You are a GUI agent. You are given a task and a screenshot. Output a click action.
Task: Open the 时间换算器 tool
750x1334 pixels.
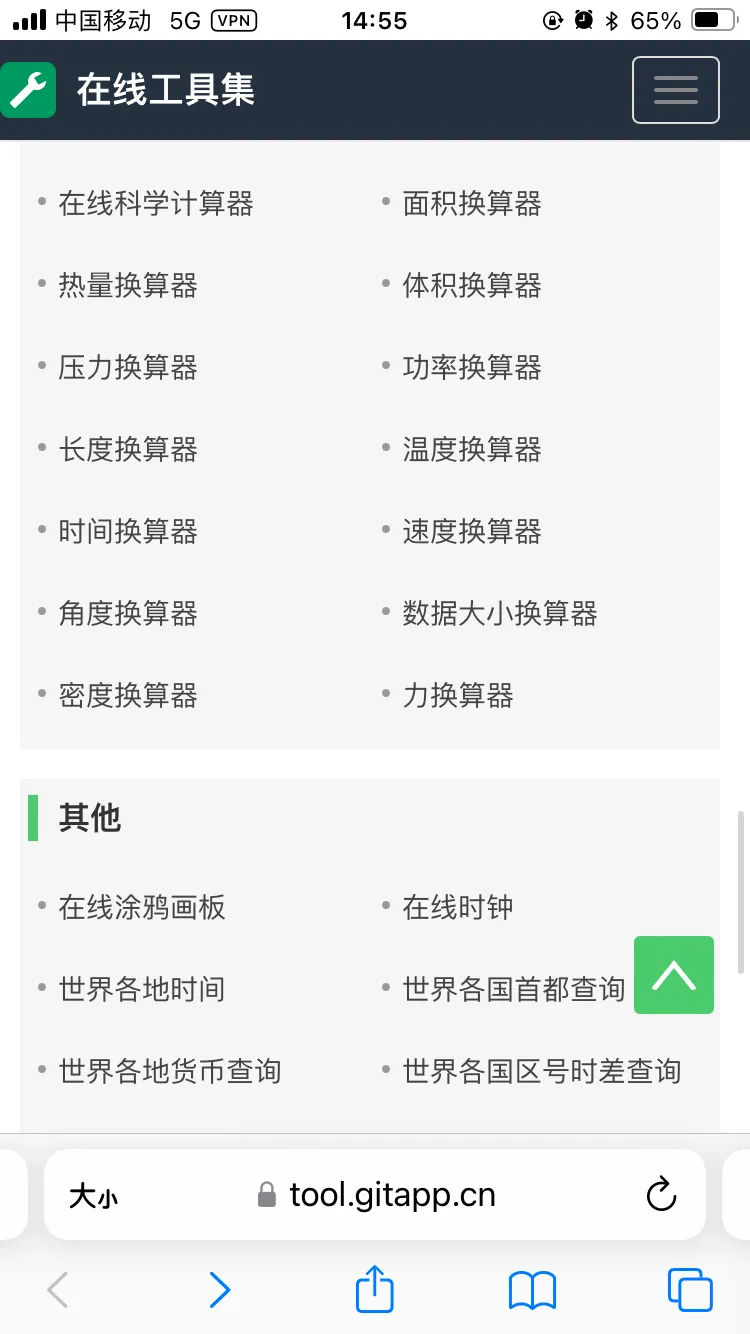click(128, 532)
